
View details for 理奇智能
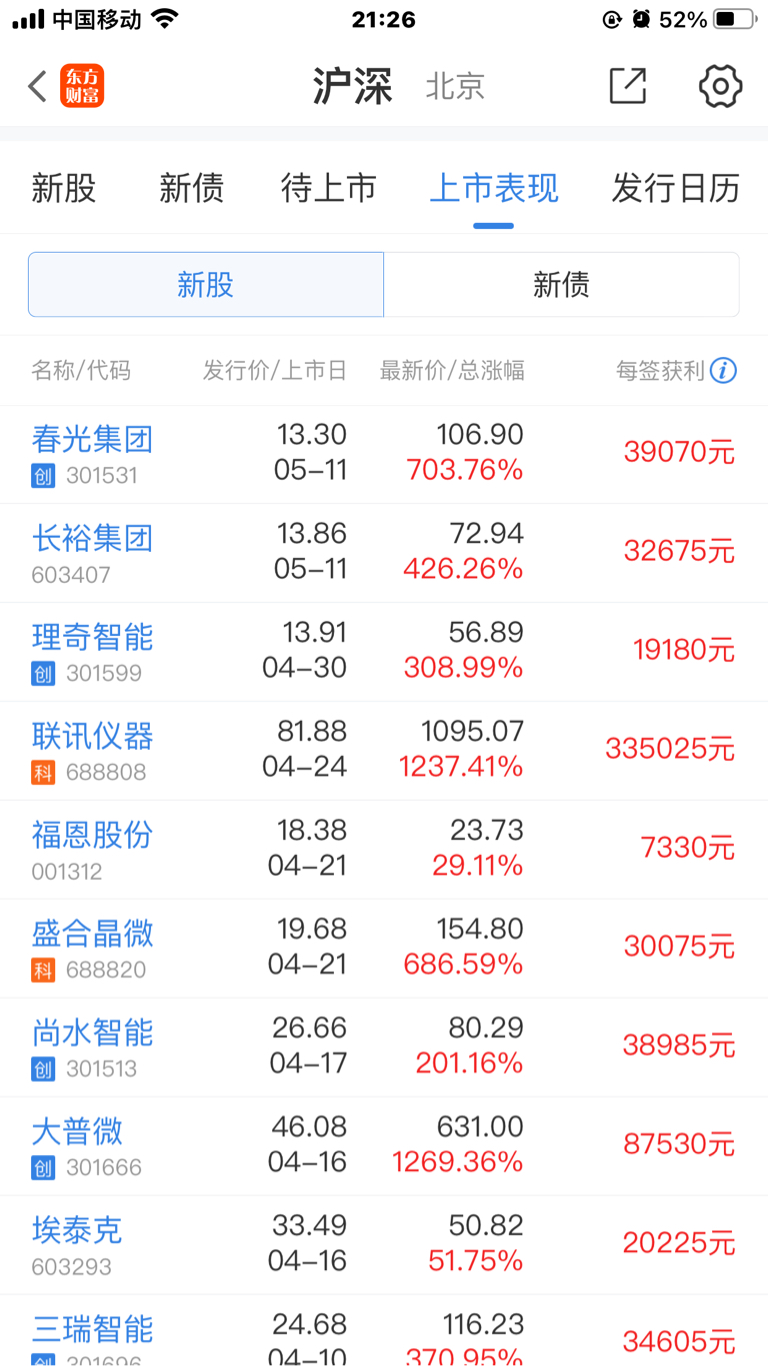[x=384, y=653]
